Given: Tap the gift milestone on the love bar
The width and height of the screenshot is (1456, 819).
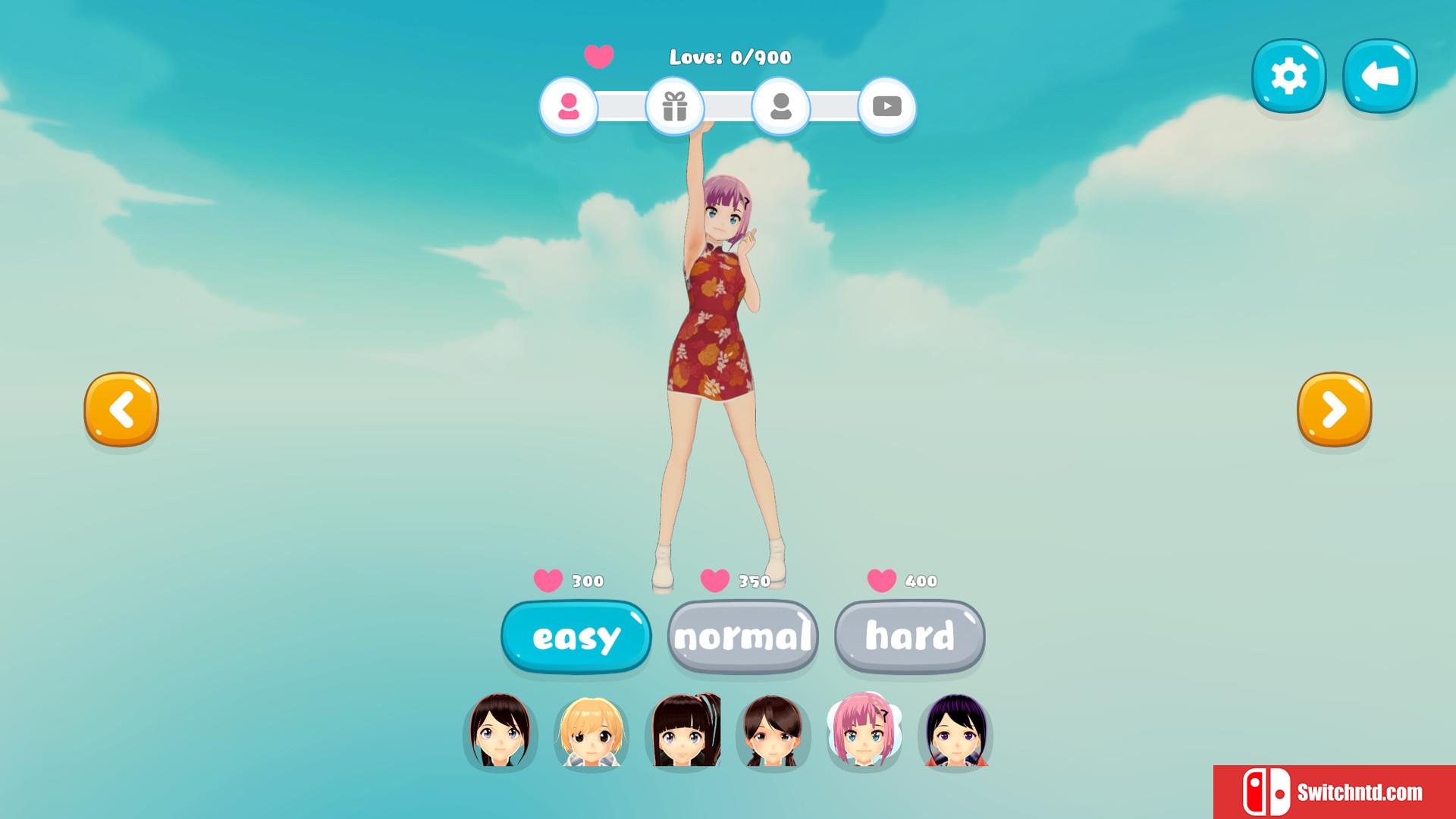Looking at the screenshot, I should [674, 106].
